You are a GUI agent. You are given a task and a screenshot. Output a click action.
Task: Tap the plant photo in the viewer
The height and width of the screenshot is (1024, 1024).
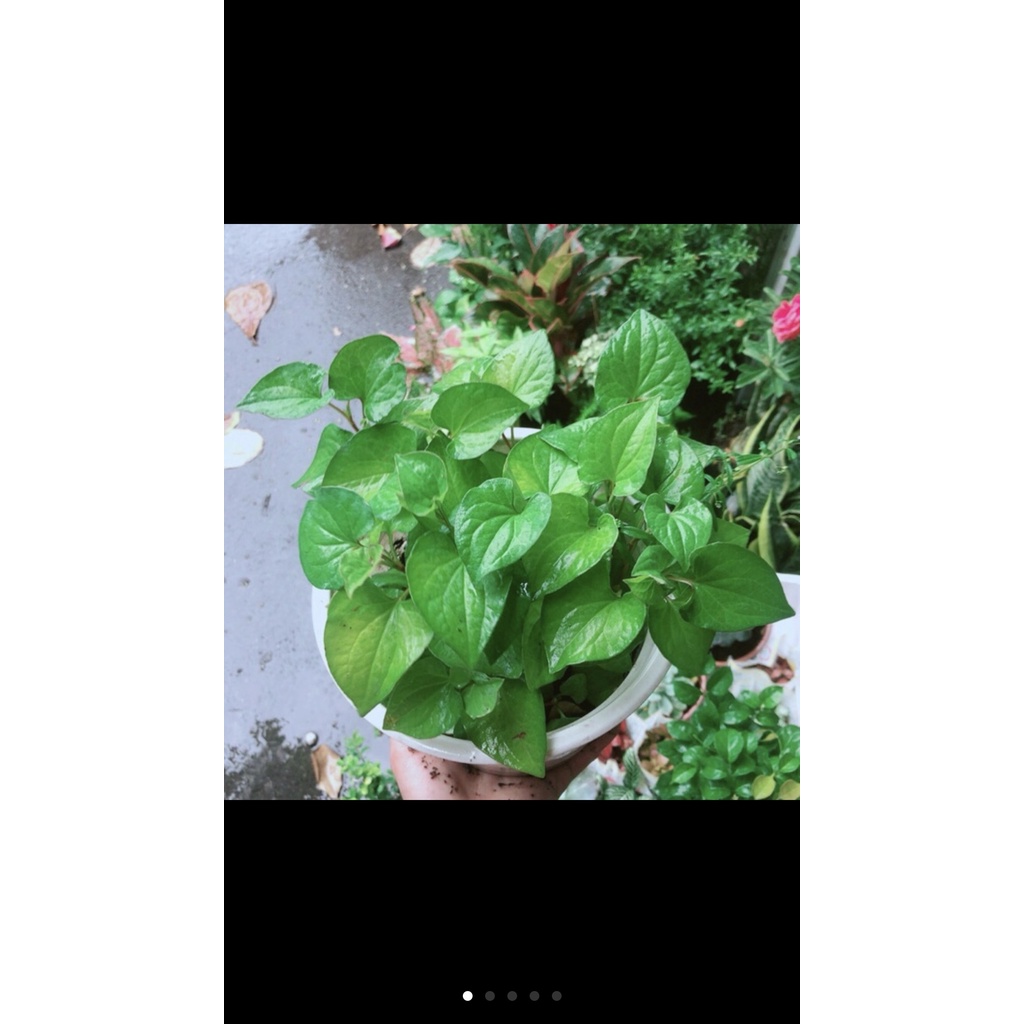click(x=512, y=511)
